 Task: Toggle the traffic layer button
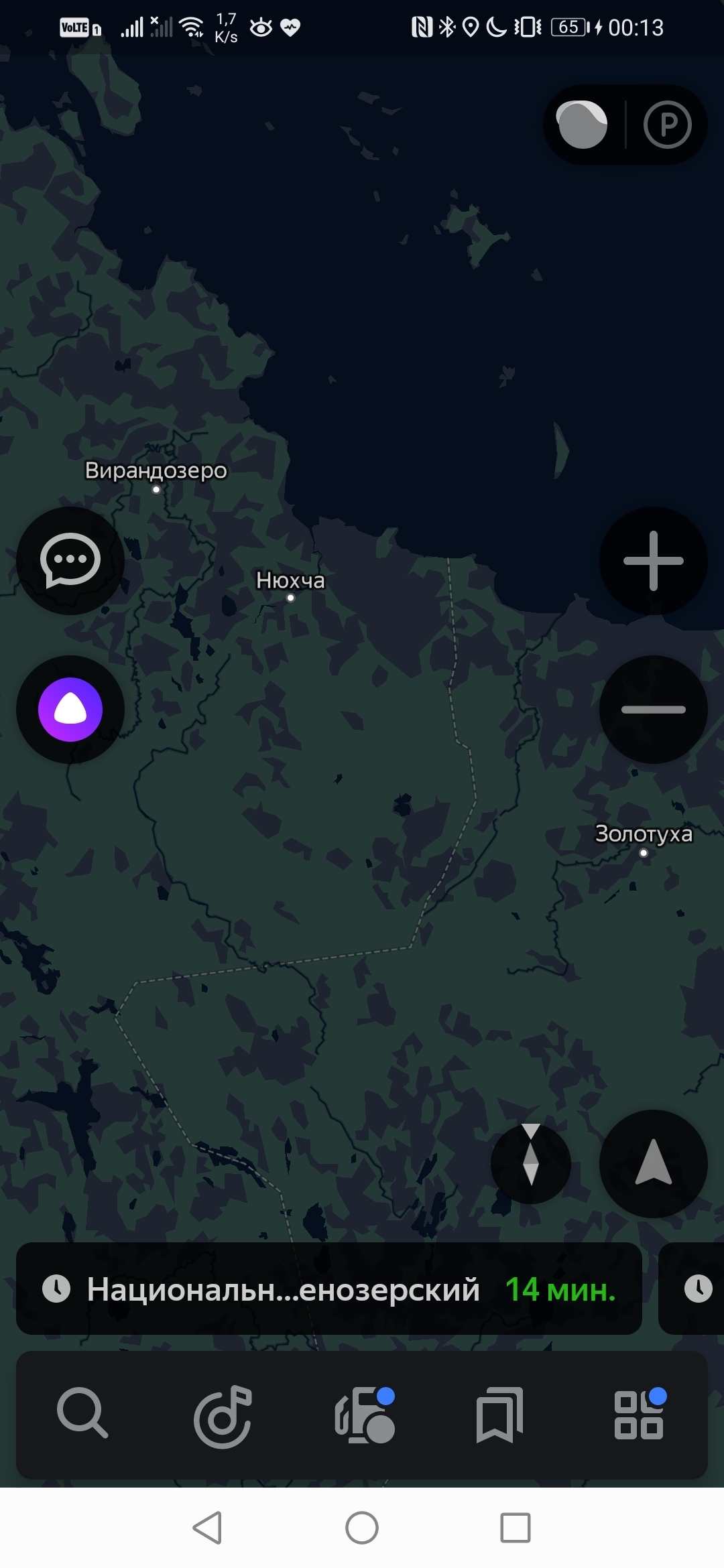583,125
